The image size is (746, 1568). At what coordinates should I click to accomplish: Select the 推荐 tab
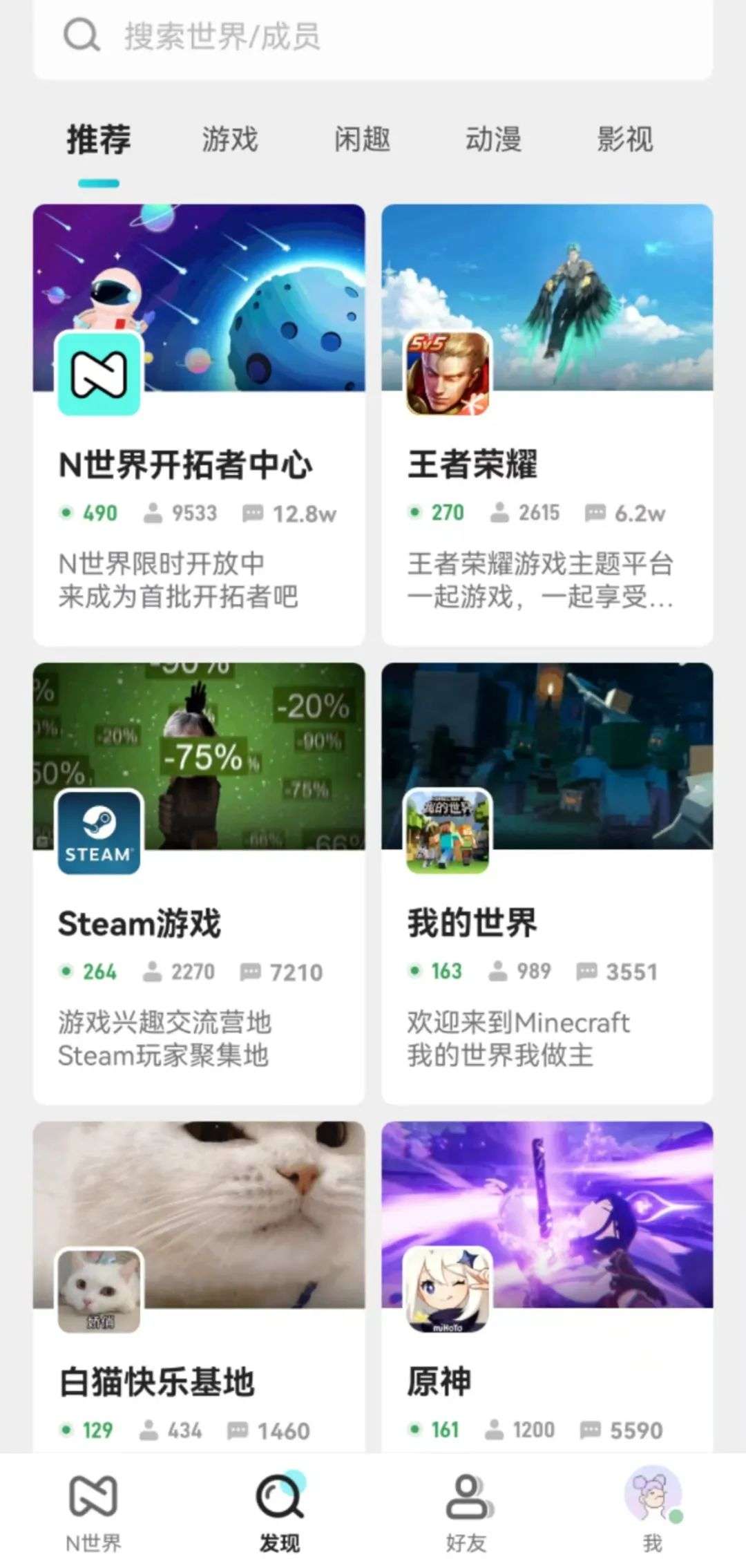tap(99, 140)
